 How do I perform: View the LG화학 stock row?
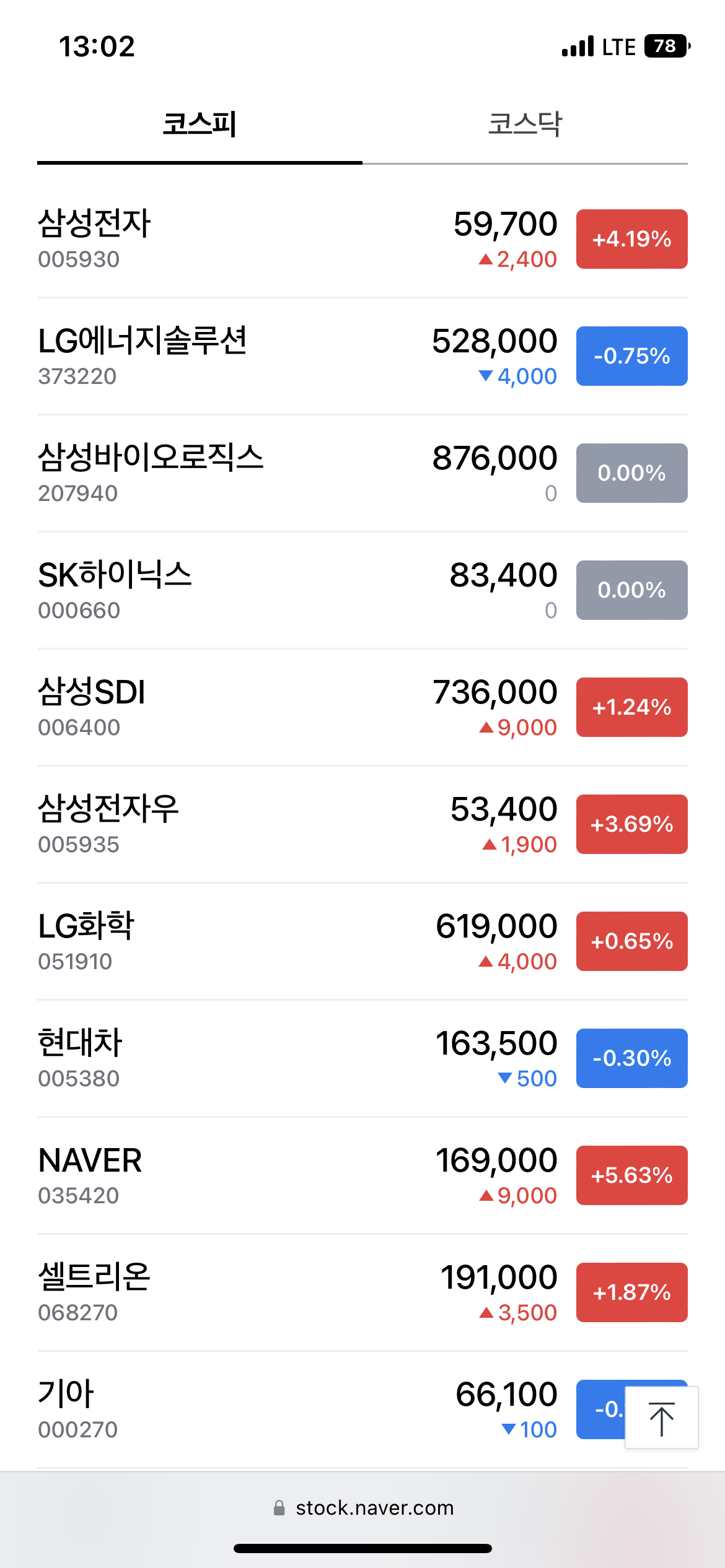coord(362,942)
